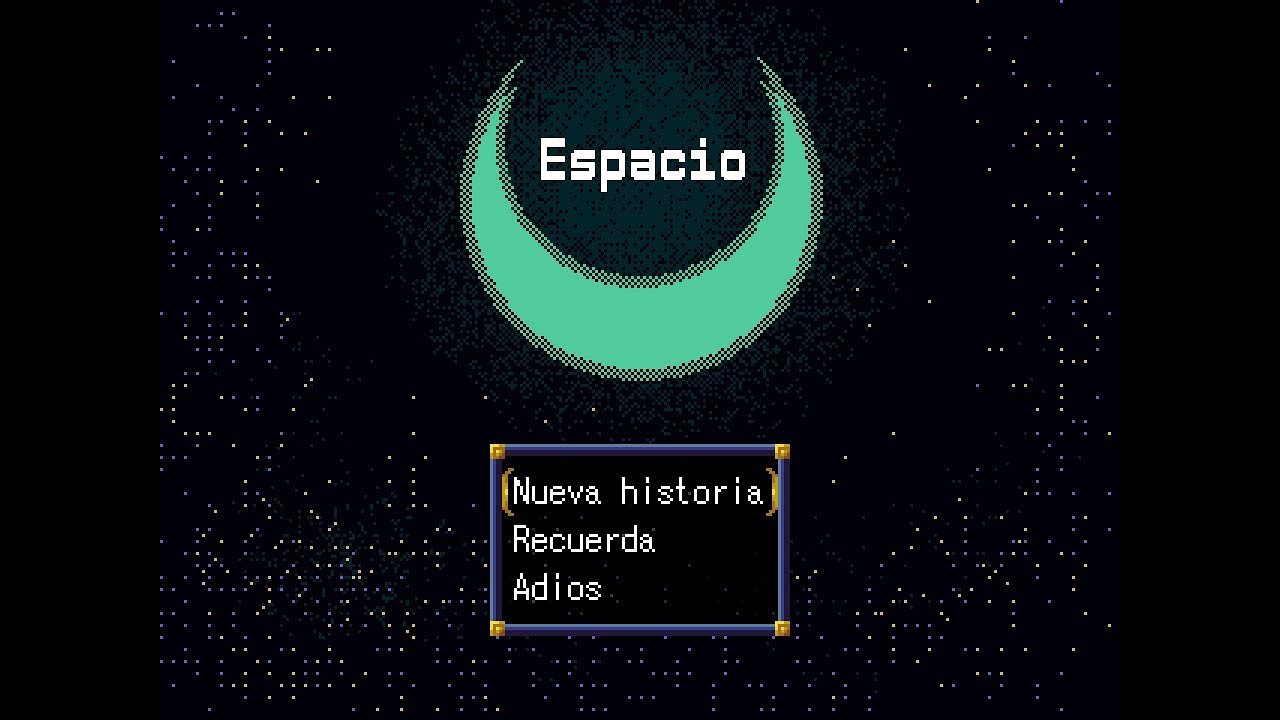Select the Recuerda option
The width and height of the screenshot is (1280, 720).
click(583, 540)
